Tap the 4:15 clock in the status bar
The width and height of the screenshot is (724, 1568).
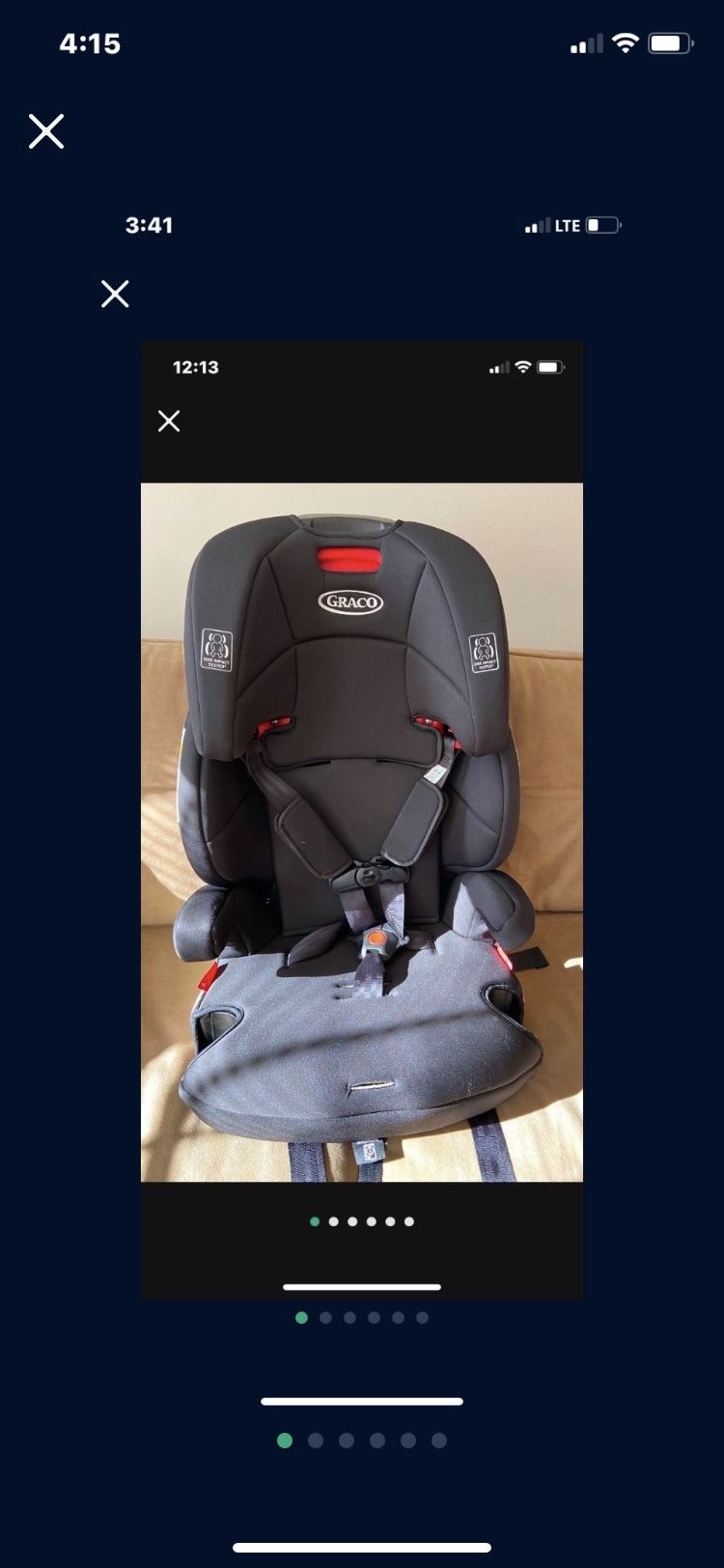(94, 42)
